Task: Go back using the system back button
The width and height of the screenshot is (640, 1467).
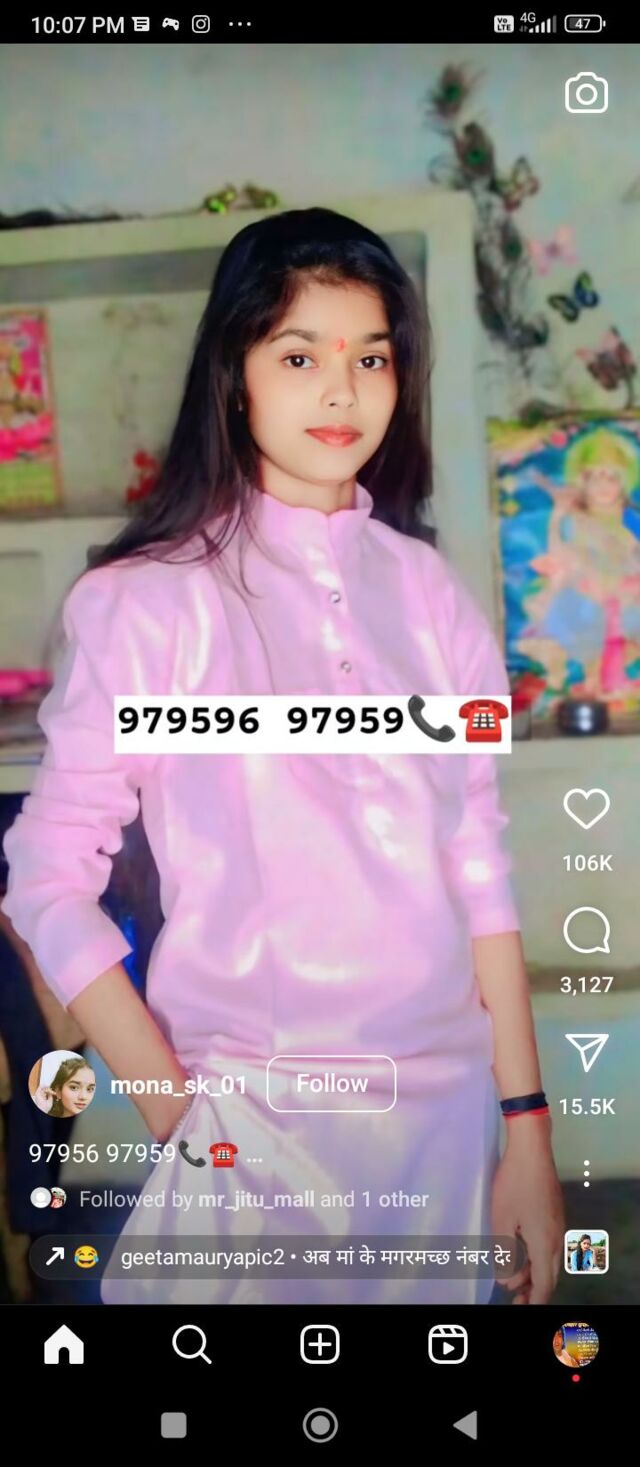Action: point(465,1425)
